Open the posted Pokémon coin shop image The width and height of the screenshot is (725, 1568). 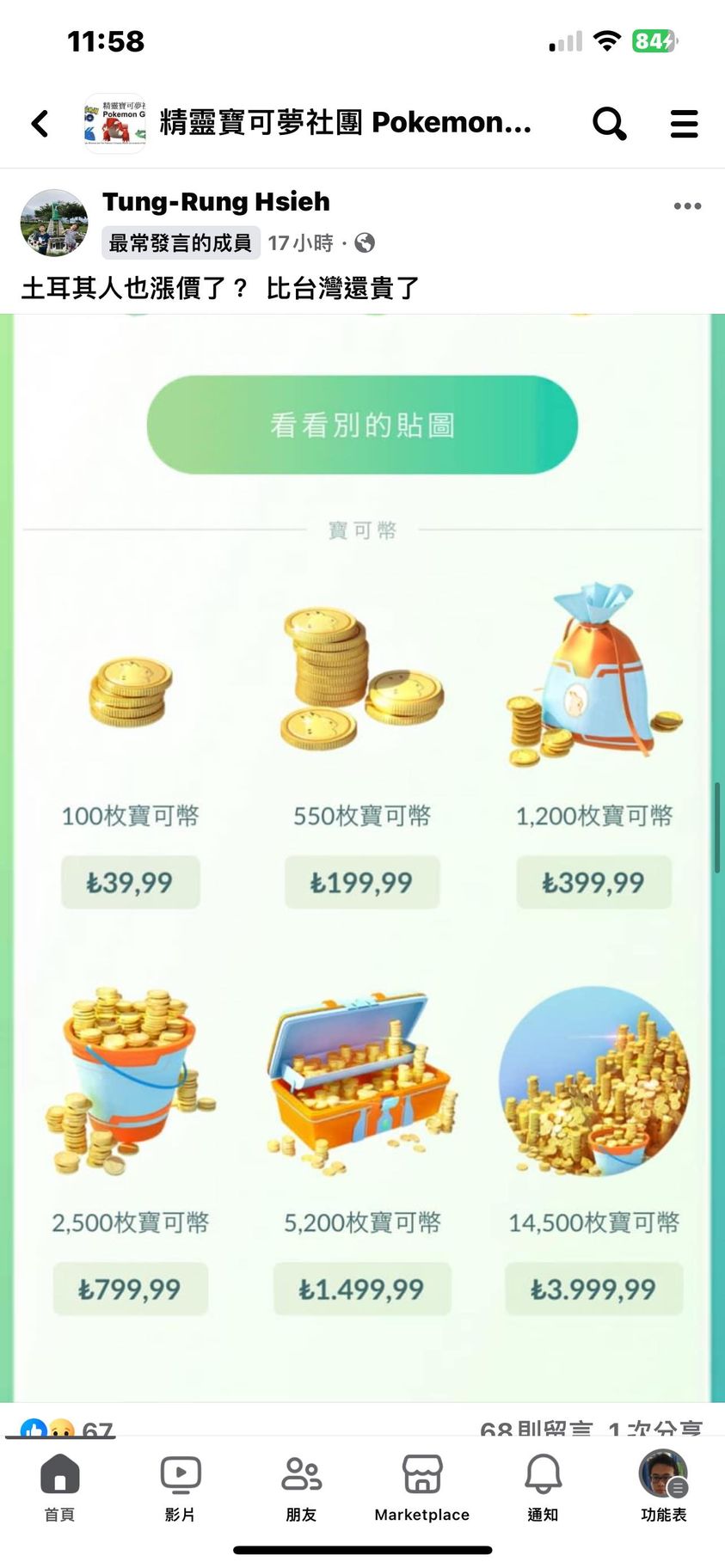[x=362, y=860]
